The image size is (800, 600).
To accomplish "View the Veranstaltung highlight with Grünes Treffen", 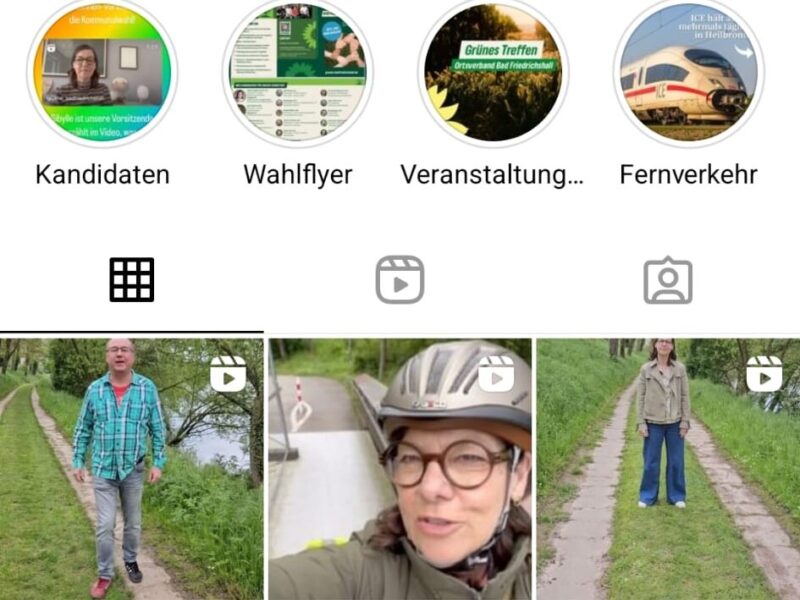I will point(493,72).
